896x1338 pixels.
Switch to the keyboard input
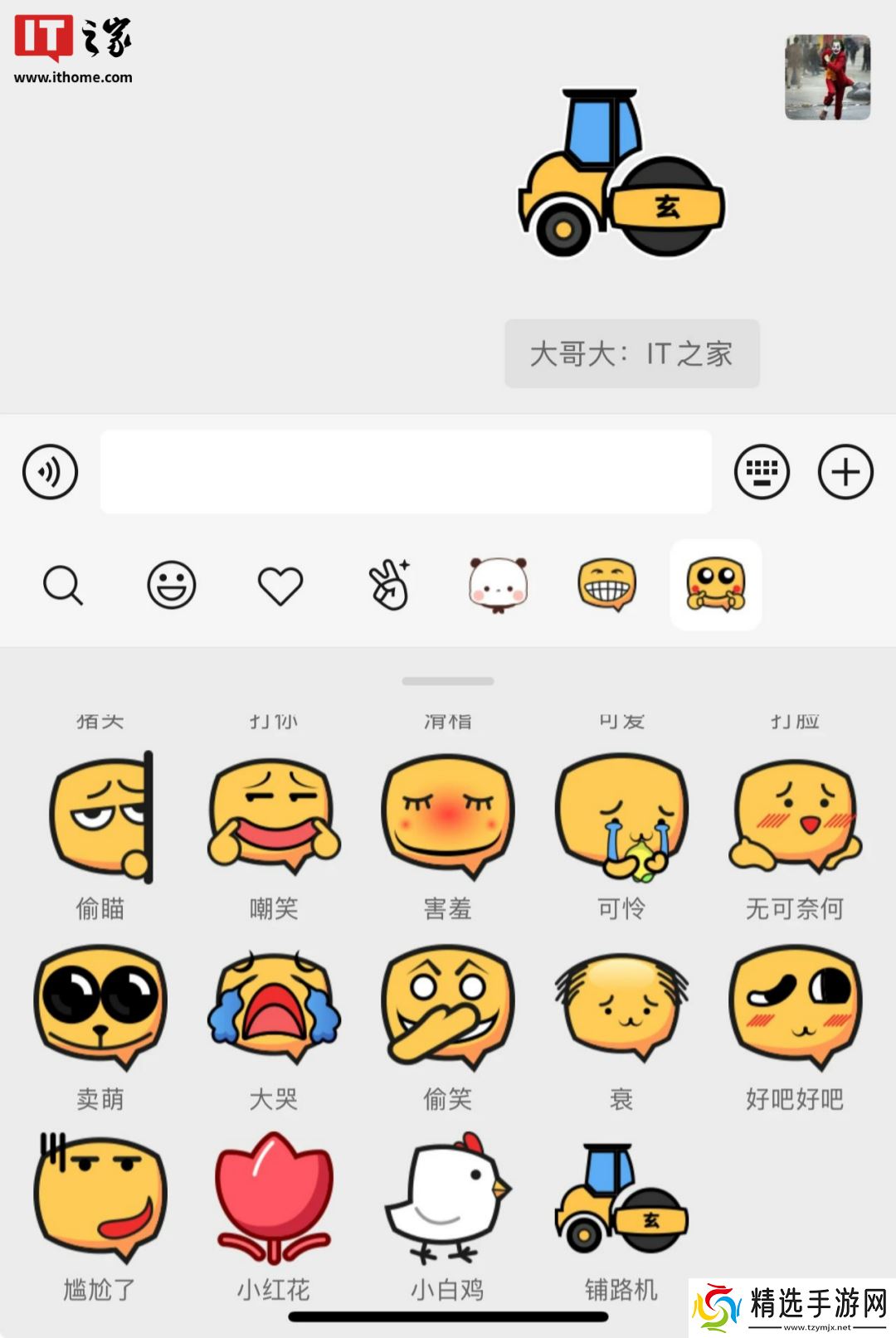point(762,472)
